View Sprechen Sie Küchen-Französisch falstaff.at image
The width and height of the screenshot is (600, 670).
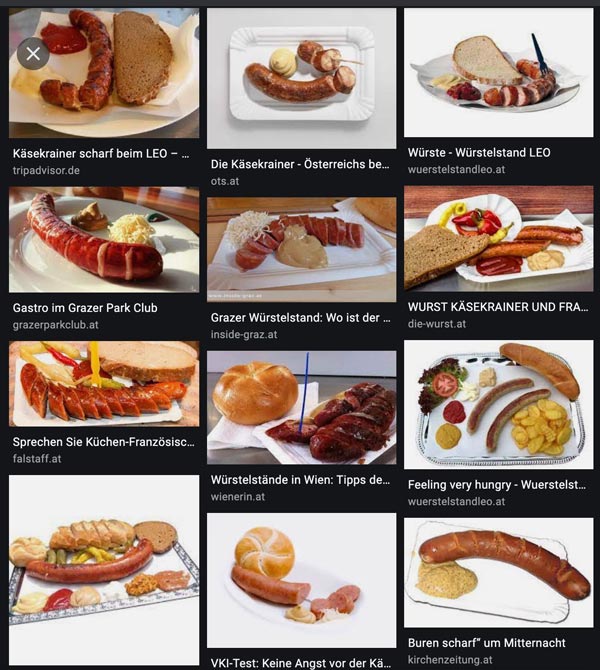pos(104,384)
